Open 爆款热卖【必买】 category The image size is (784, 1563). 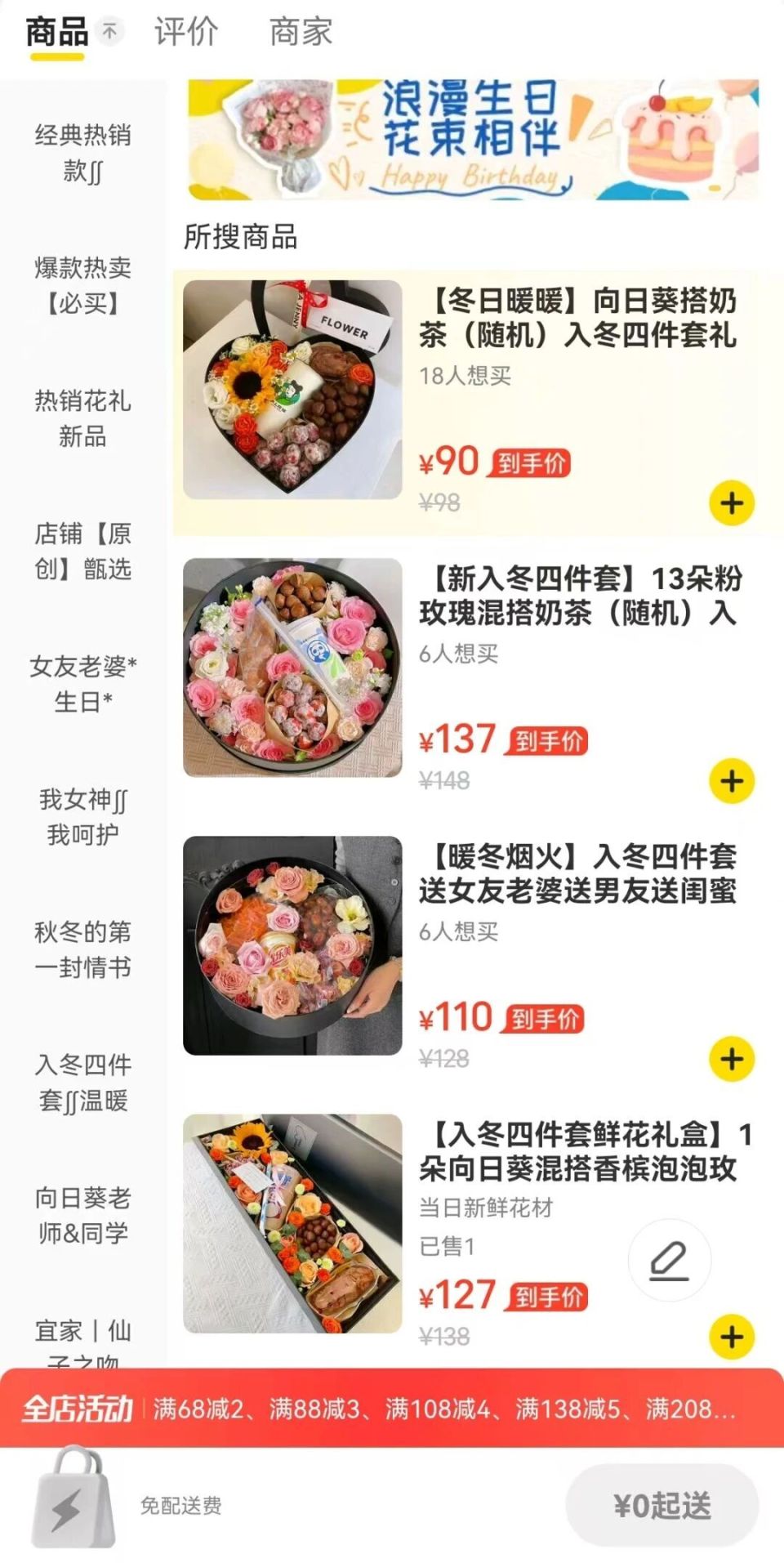coord(82,286)
